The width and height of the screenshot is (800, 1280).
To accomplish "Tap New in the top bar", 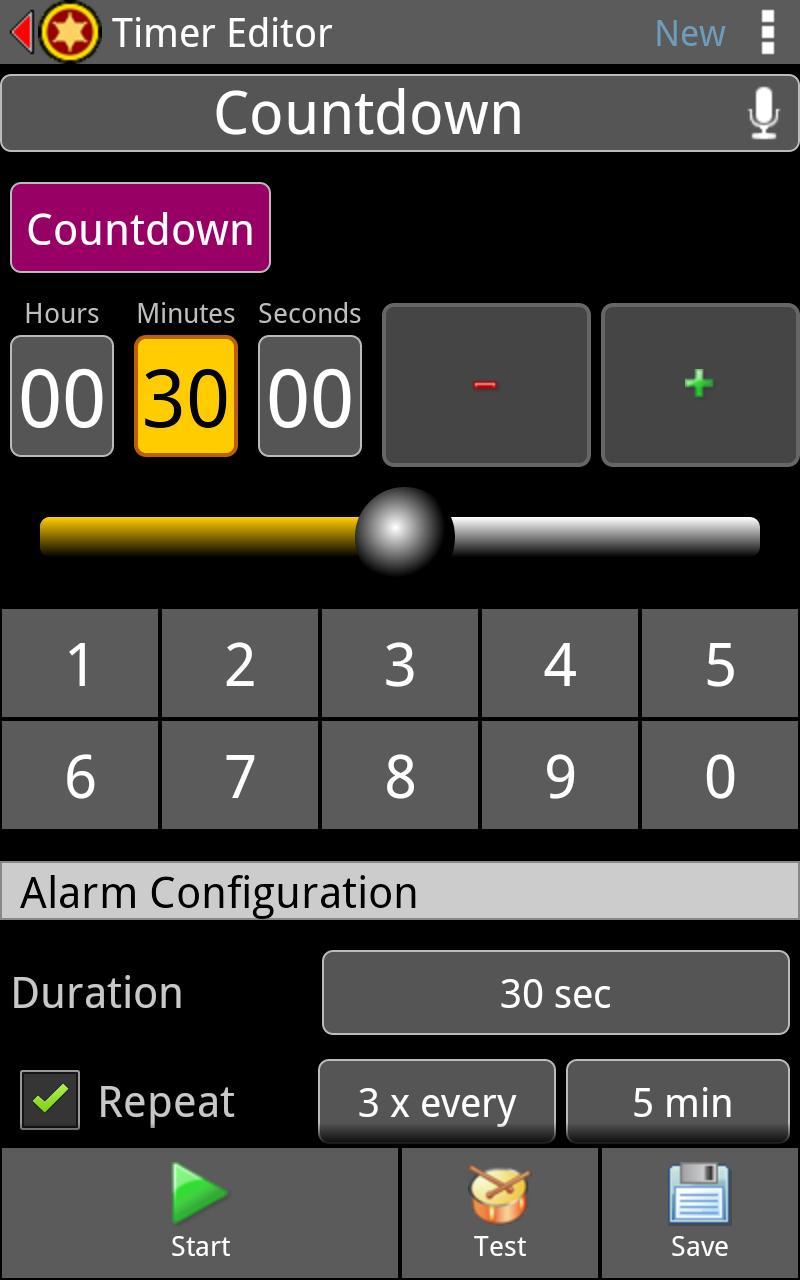I will click(689, 33).
